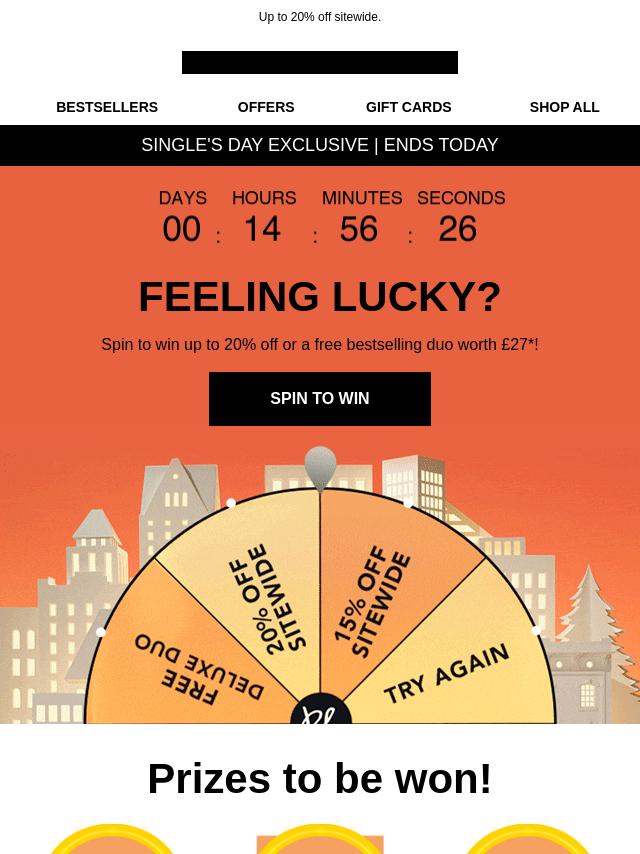The image size is (640, 854).
Task: Tap the spinning prize wheel image
Action: (x=320, y=610)
